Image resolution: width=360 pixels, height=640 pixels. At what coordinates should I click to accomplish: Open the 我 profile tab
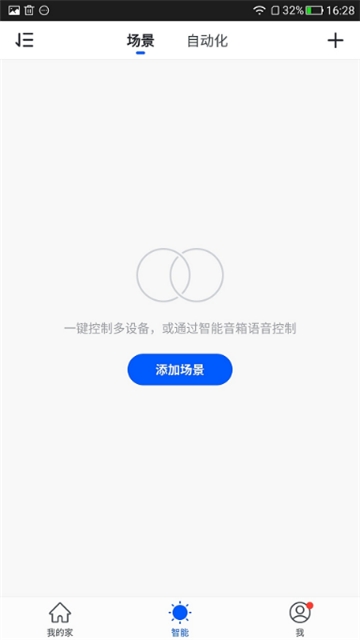tap(300, 619)
